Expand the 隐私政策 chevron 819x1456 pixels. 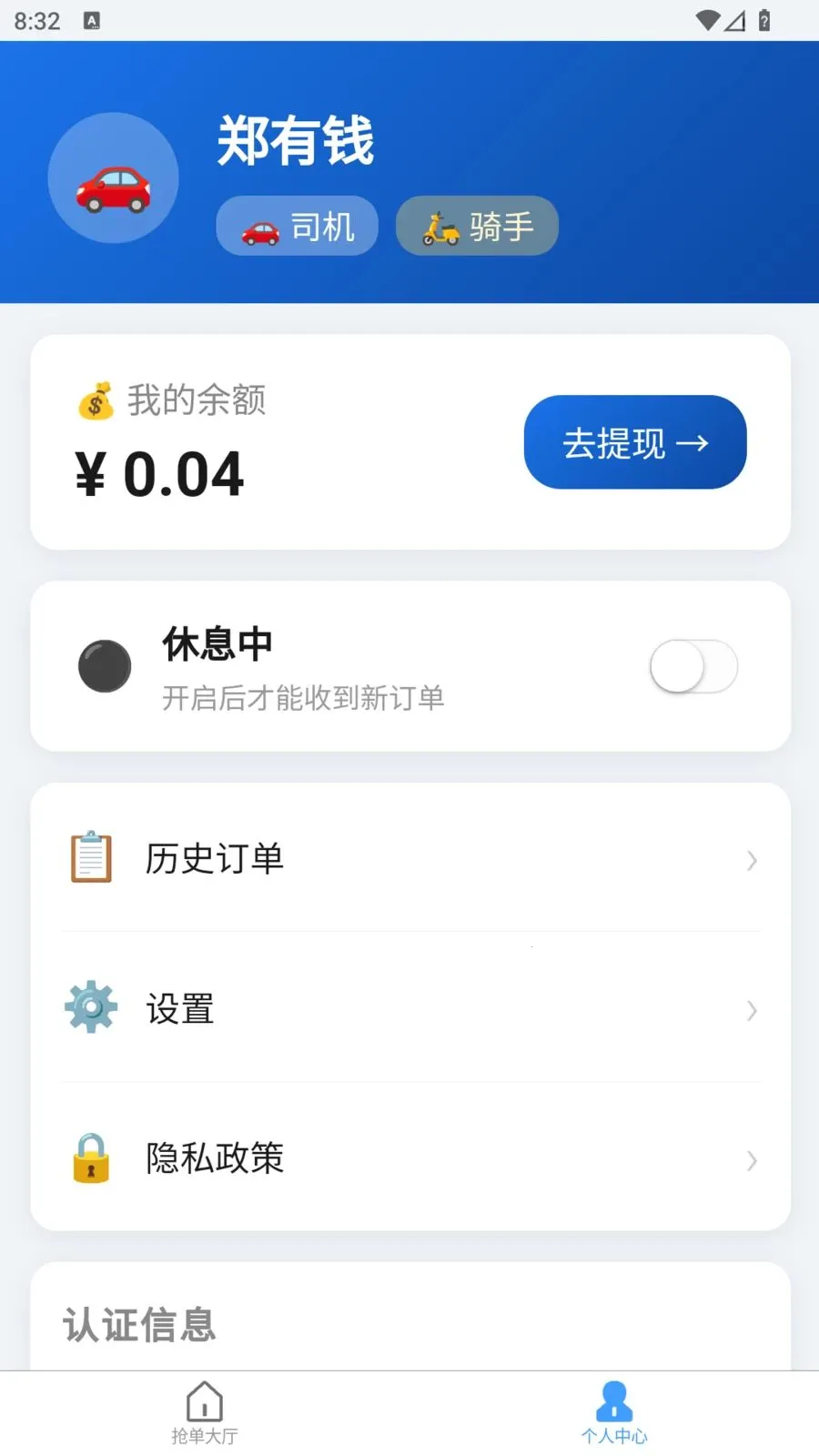752,1161
